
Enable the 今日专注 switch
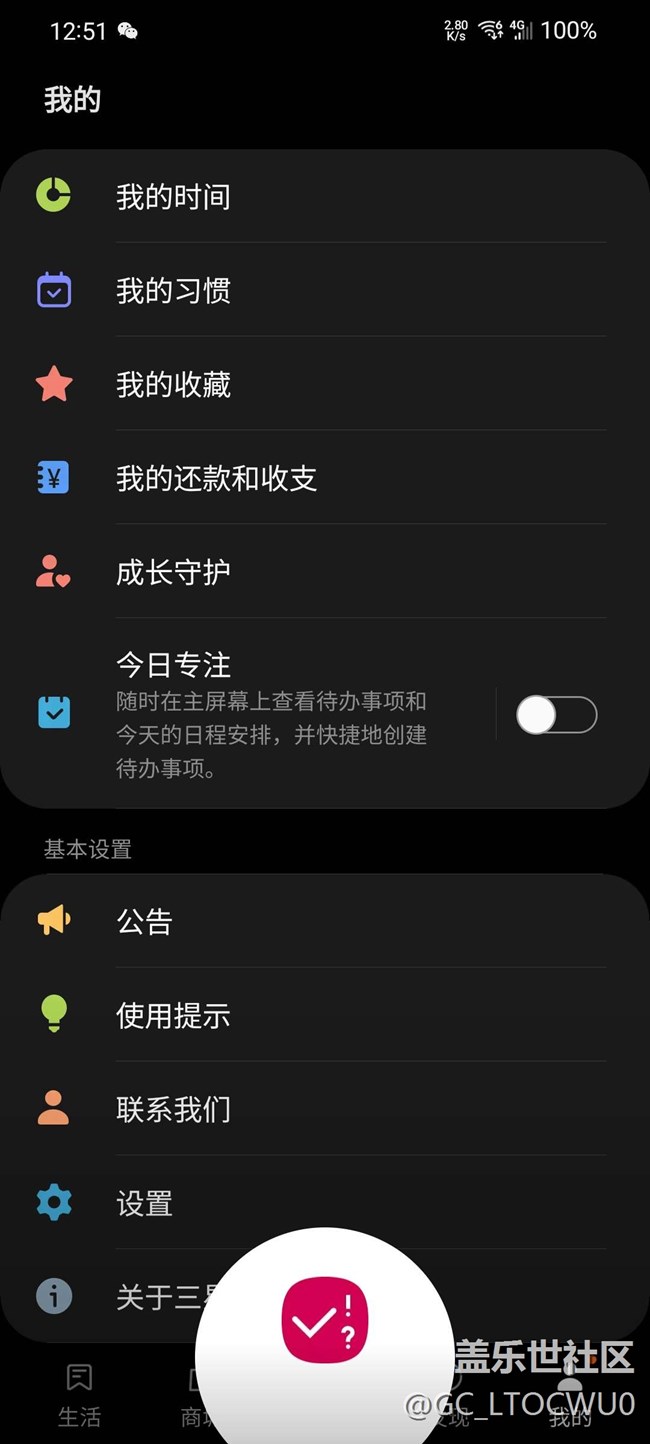(557, 715)
